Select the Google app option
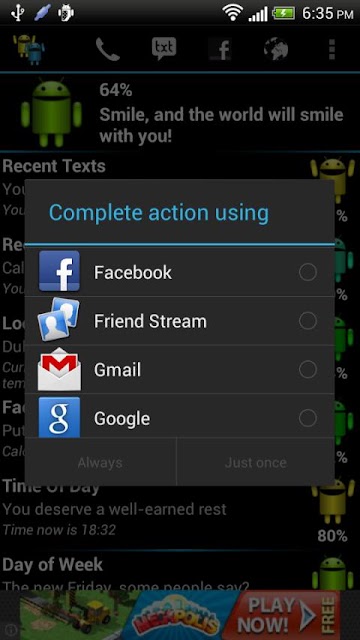360x640 pixels. coord(180,416)
